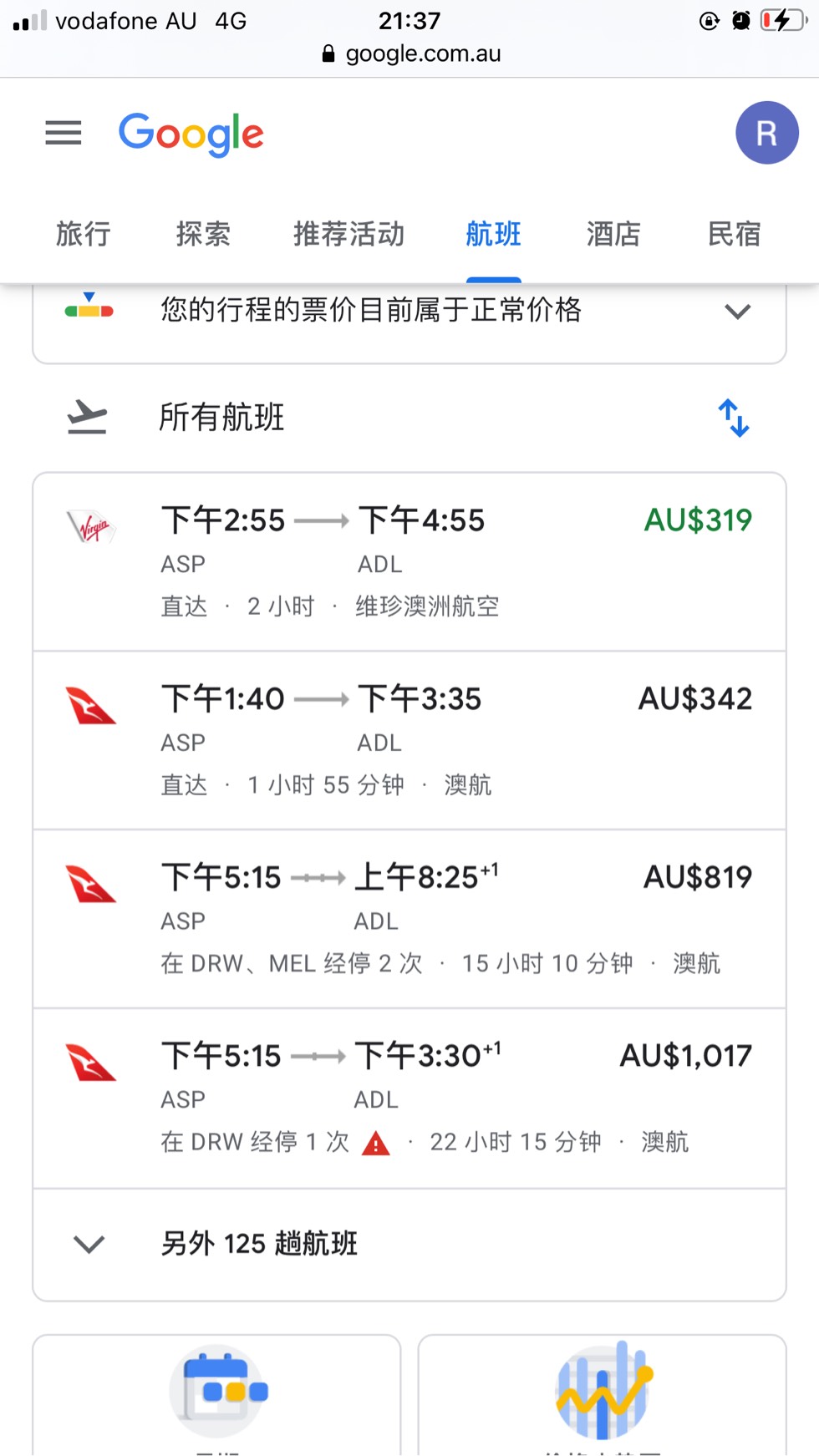Switch to the 民宿 tab
The image size is (819, 1456).
(734, 234)
